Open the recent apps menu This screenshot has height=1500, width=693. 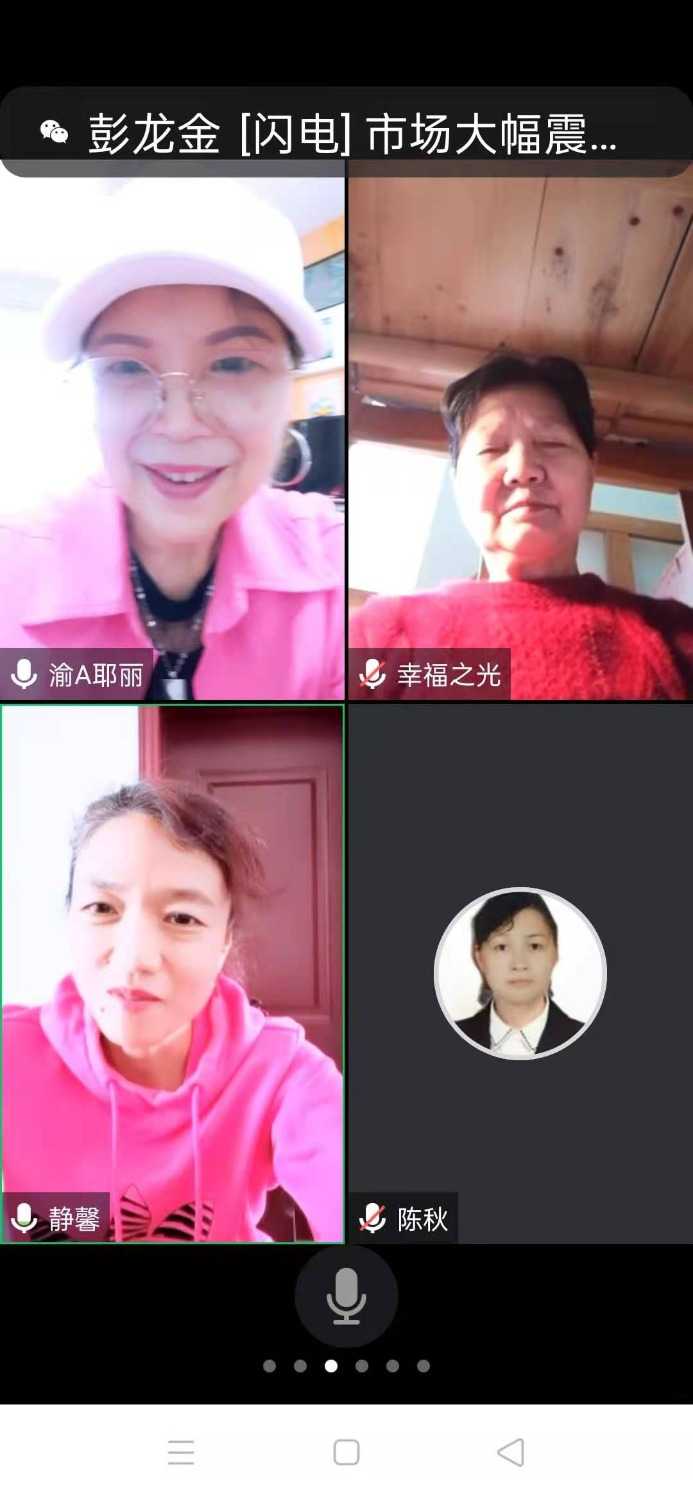pos(181,1452)
